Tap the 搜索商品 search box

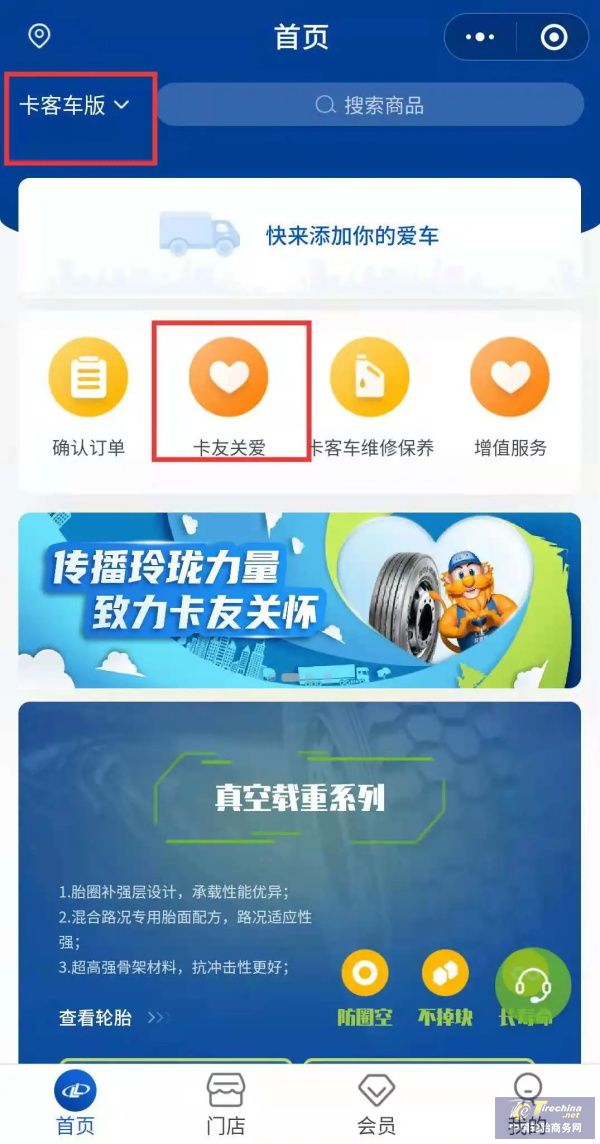click(x=369, y=105)
